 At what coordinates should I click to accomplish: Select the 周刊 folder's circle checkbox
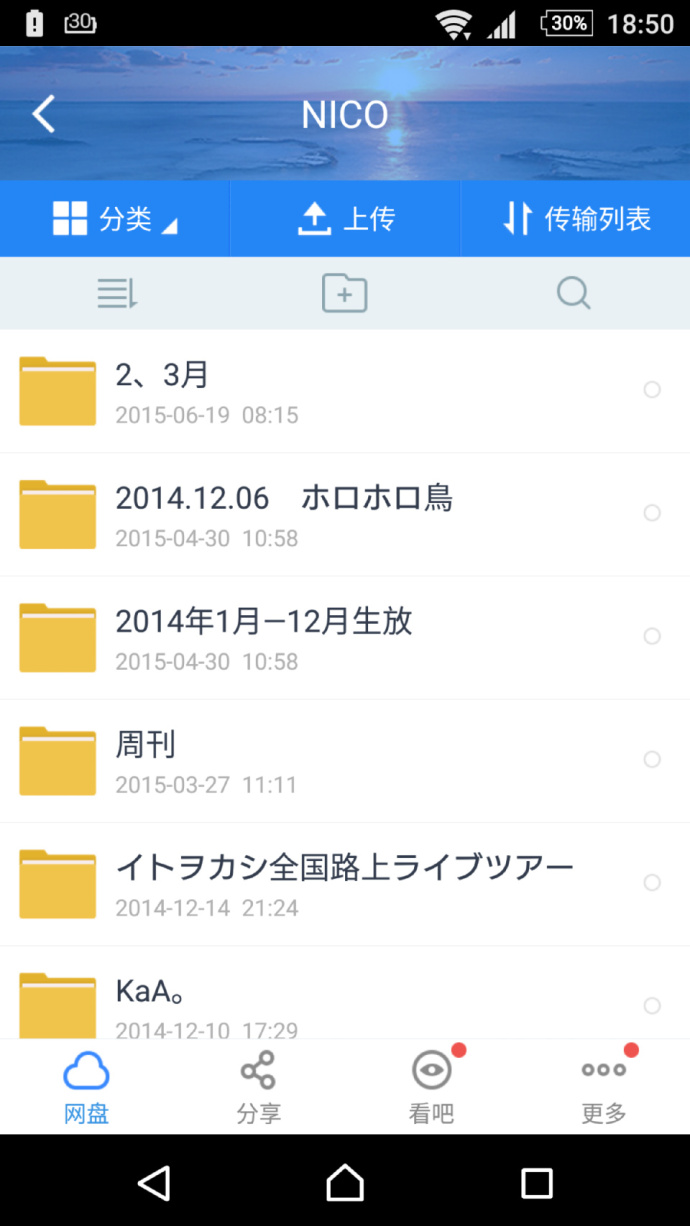(x=652, y=760)
